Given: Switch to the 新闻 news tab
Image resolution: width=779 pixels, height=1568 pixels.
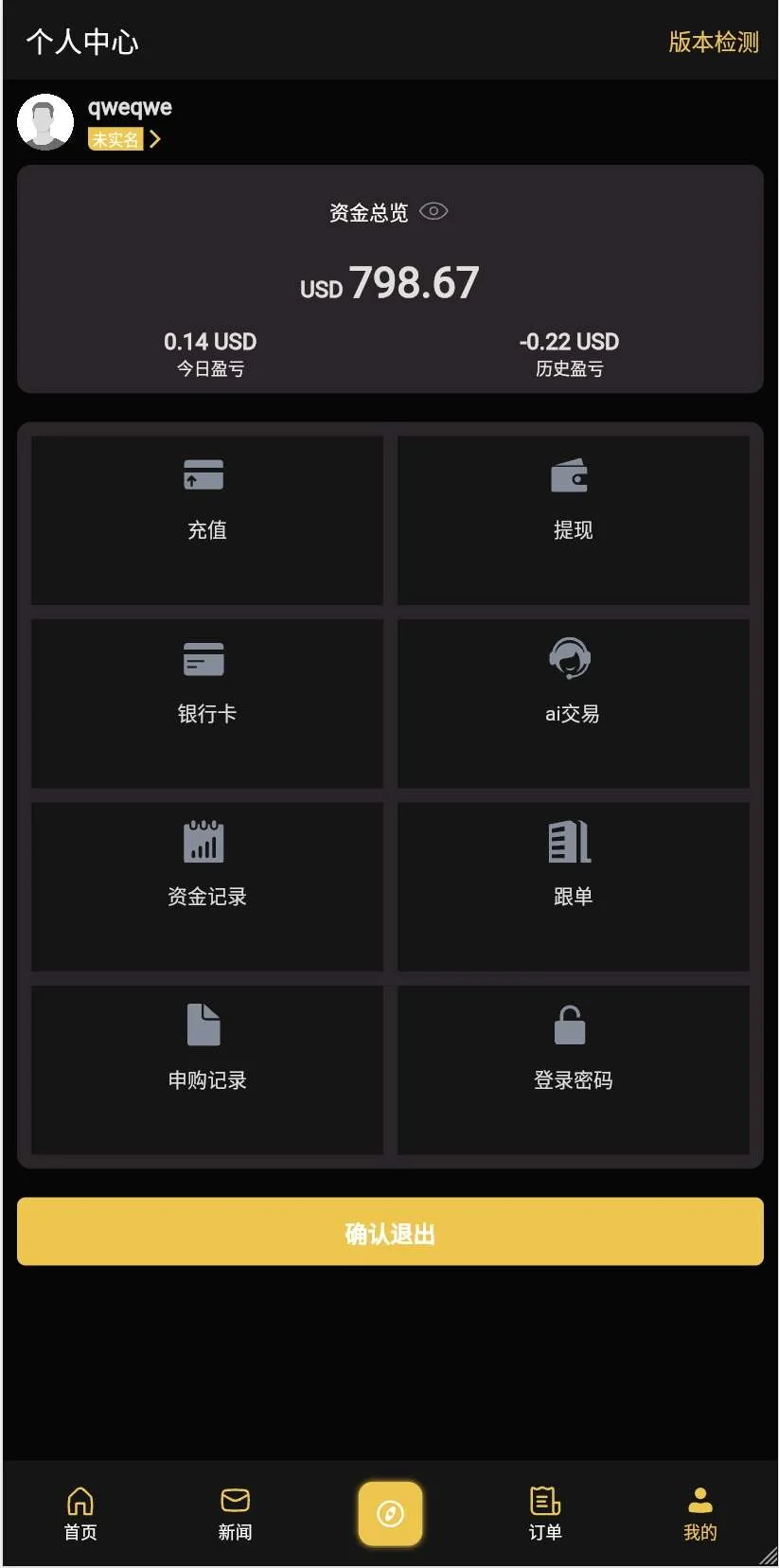Looking at the screenshot, I should 235,1513.
